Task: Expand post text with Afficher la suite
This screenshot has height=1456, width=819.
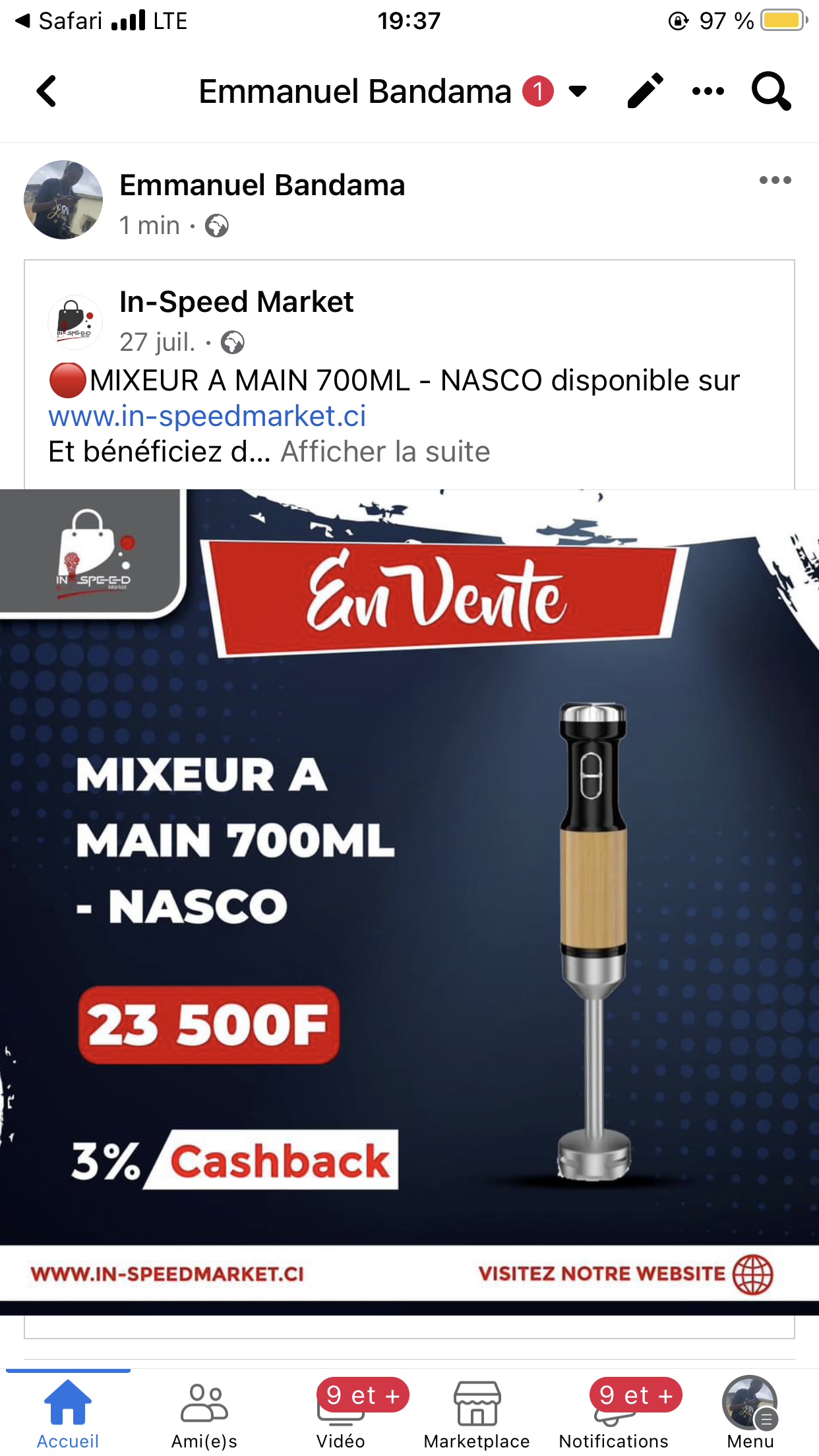Action: 385,452
